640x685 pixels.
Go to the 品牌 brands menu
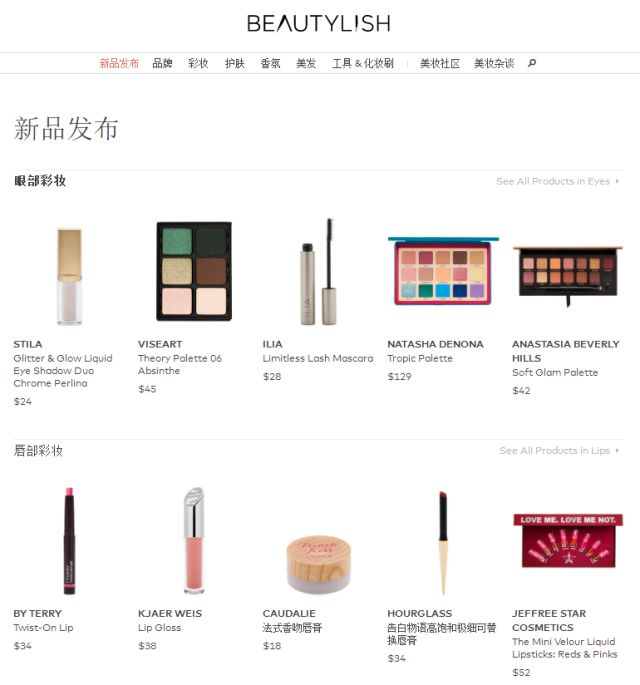[x=162, y=63]
